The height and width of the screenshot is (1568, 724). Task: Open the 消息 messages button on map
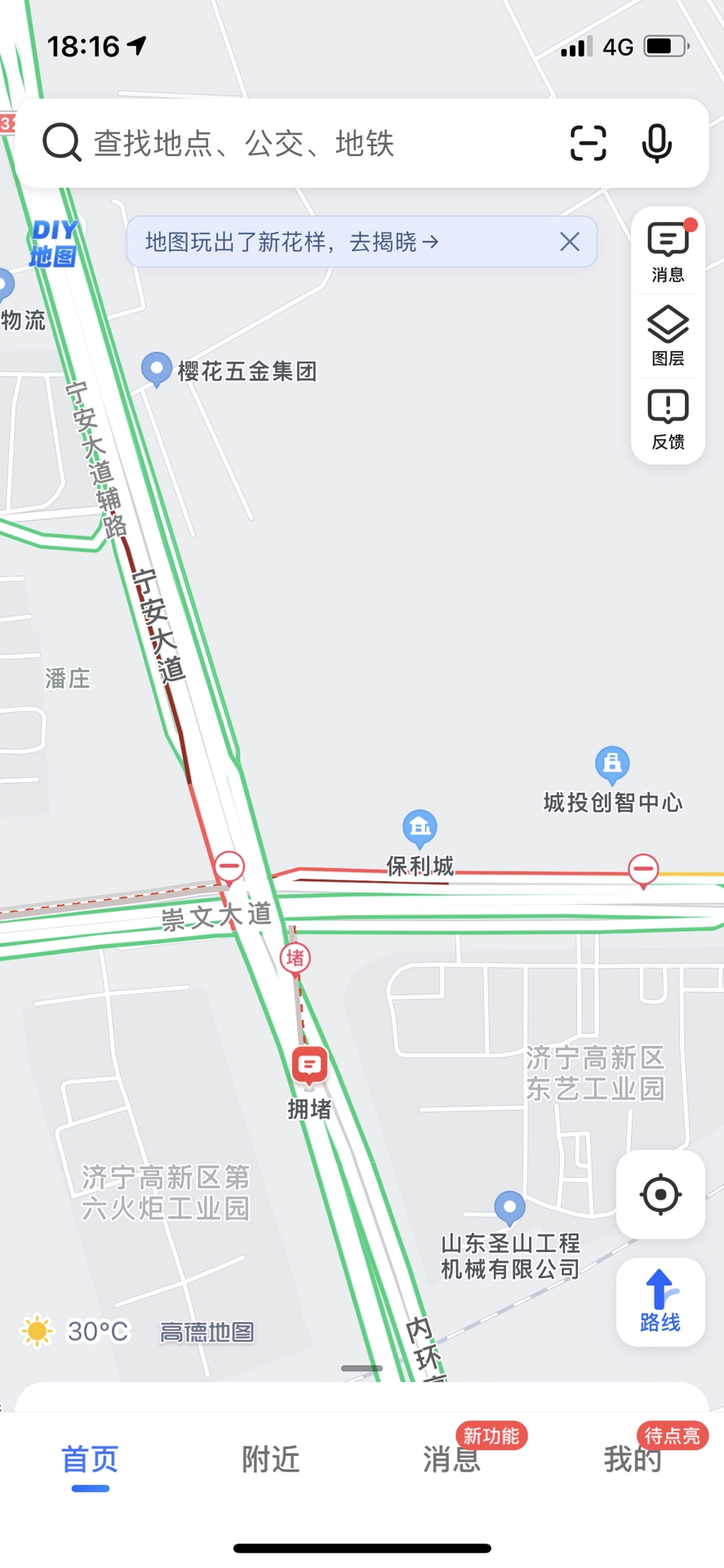pyautogui.click(x=668, y=252)
